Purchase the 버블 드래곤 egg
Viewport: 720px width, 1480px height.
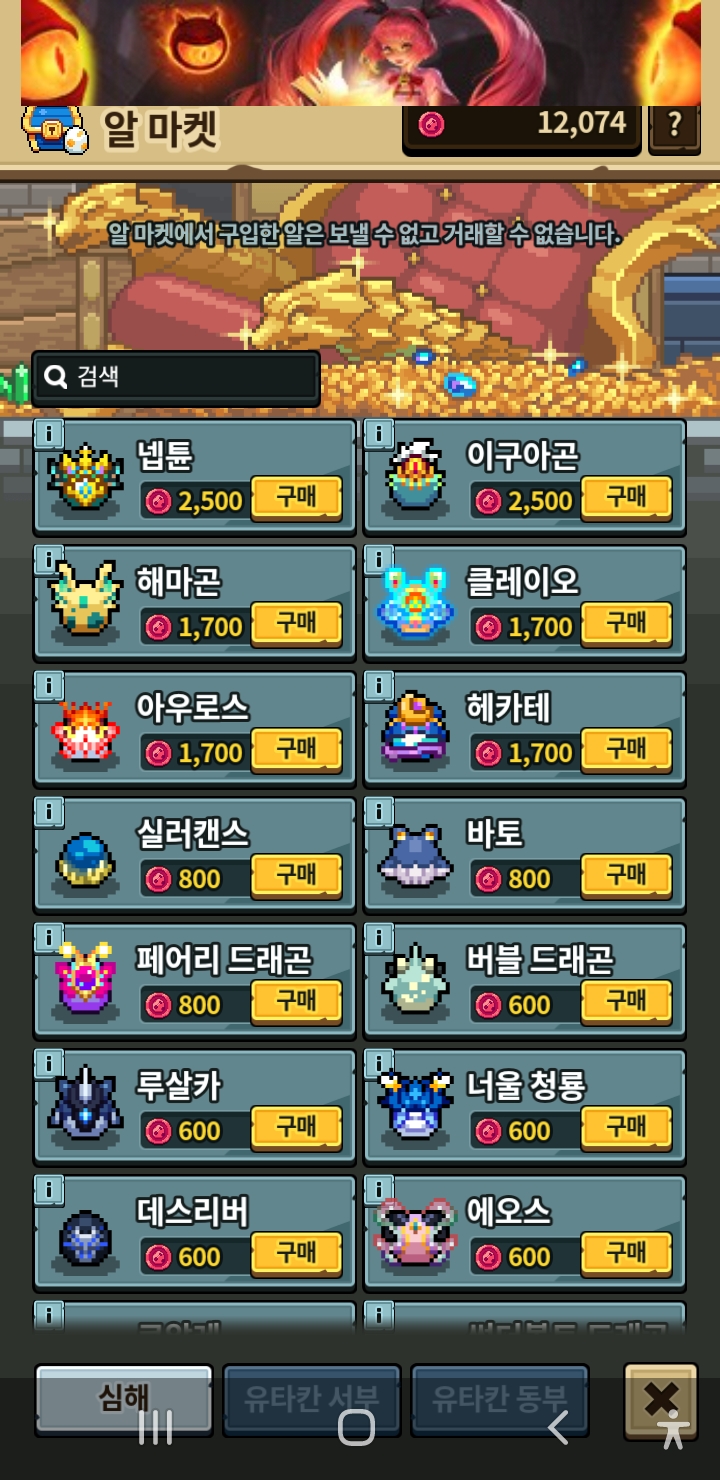pos(626,1001)
